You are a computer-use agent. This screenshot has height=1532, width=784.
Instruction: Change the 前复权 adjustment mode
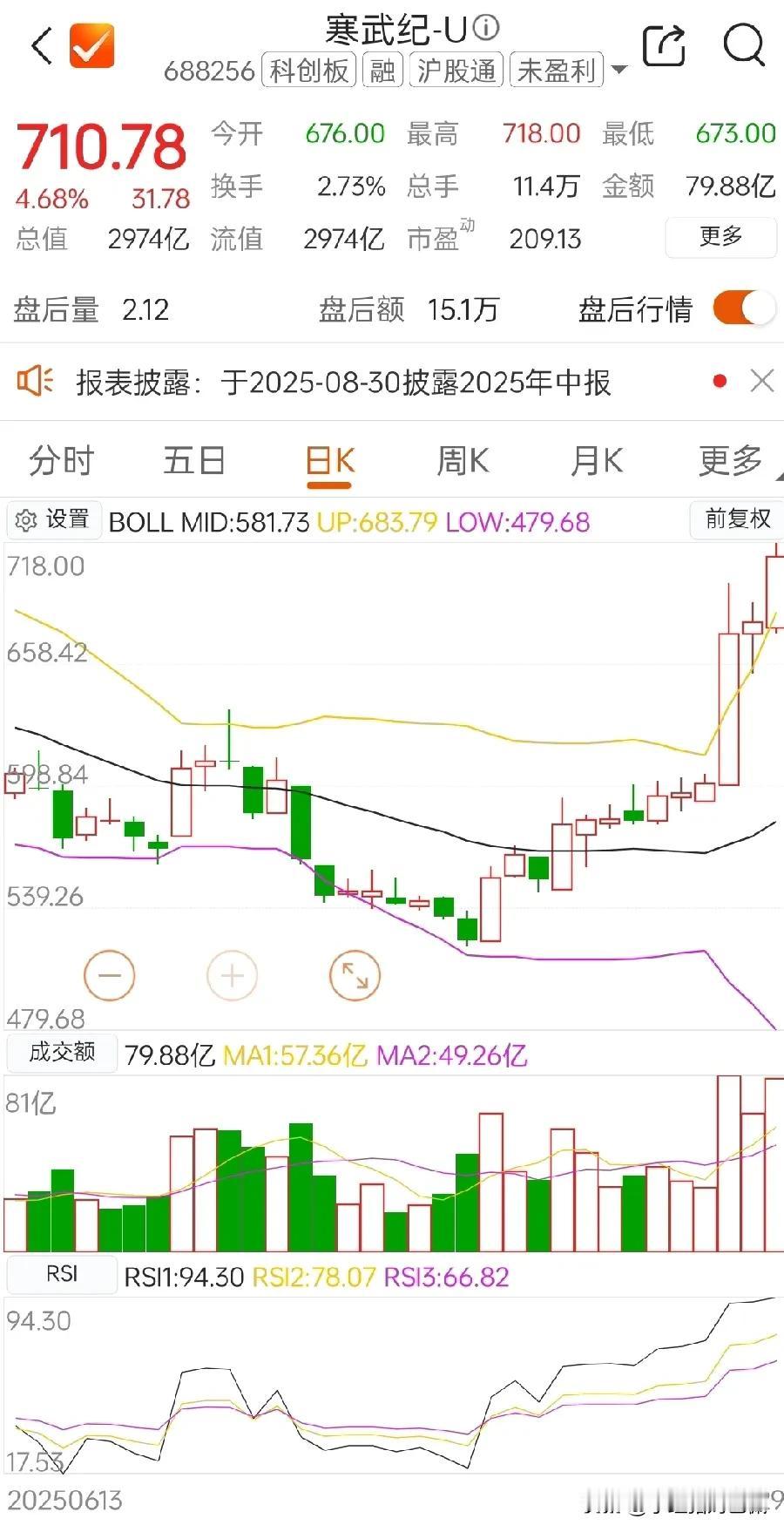737,519
